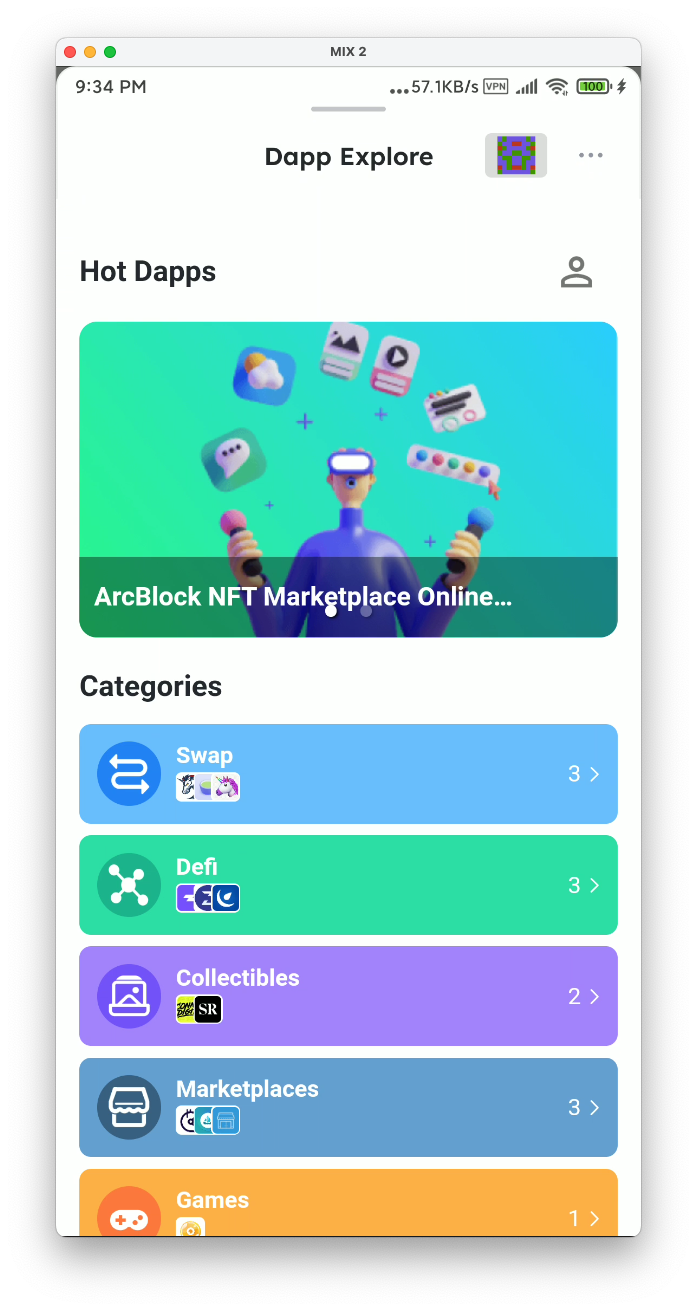Open the Swap category
This screenshot has height=1311, width=697.
pyautogui.click(x=348, y=774)
